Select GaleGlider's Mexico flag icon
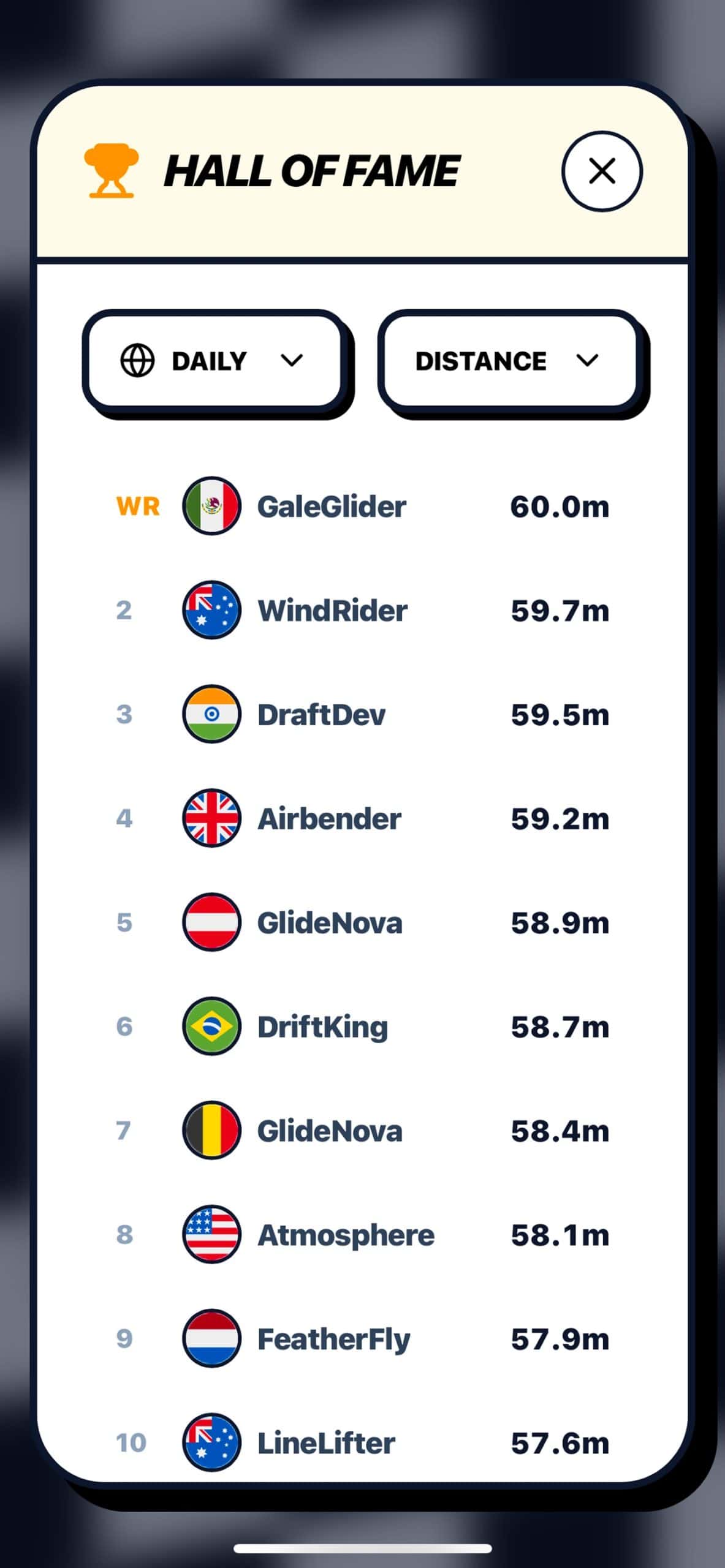This screenshot has height=1568, width=725. point(211,506)
